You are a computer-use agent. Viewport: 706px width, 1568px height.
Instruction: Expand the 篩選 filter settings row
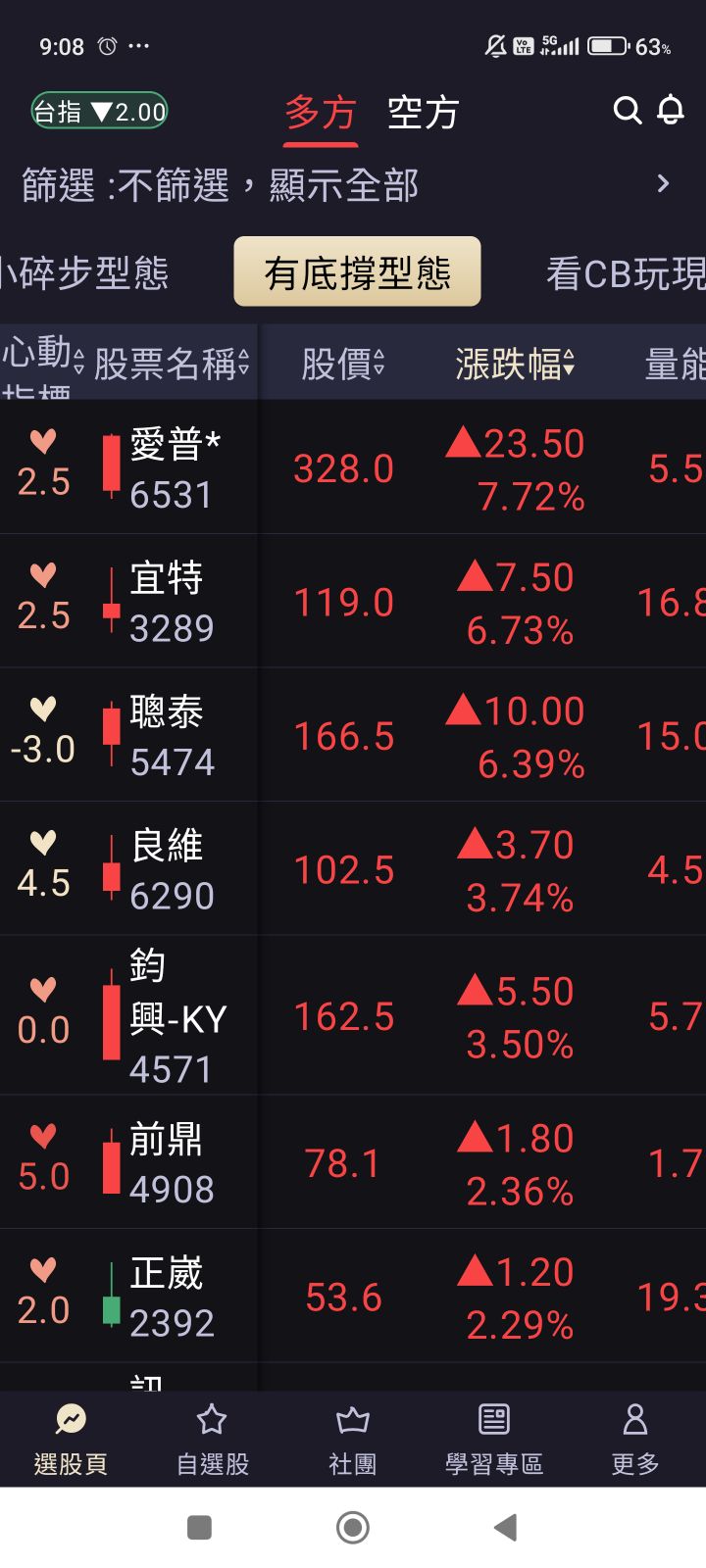(x=663, y=184)
